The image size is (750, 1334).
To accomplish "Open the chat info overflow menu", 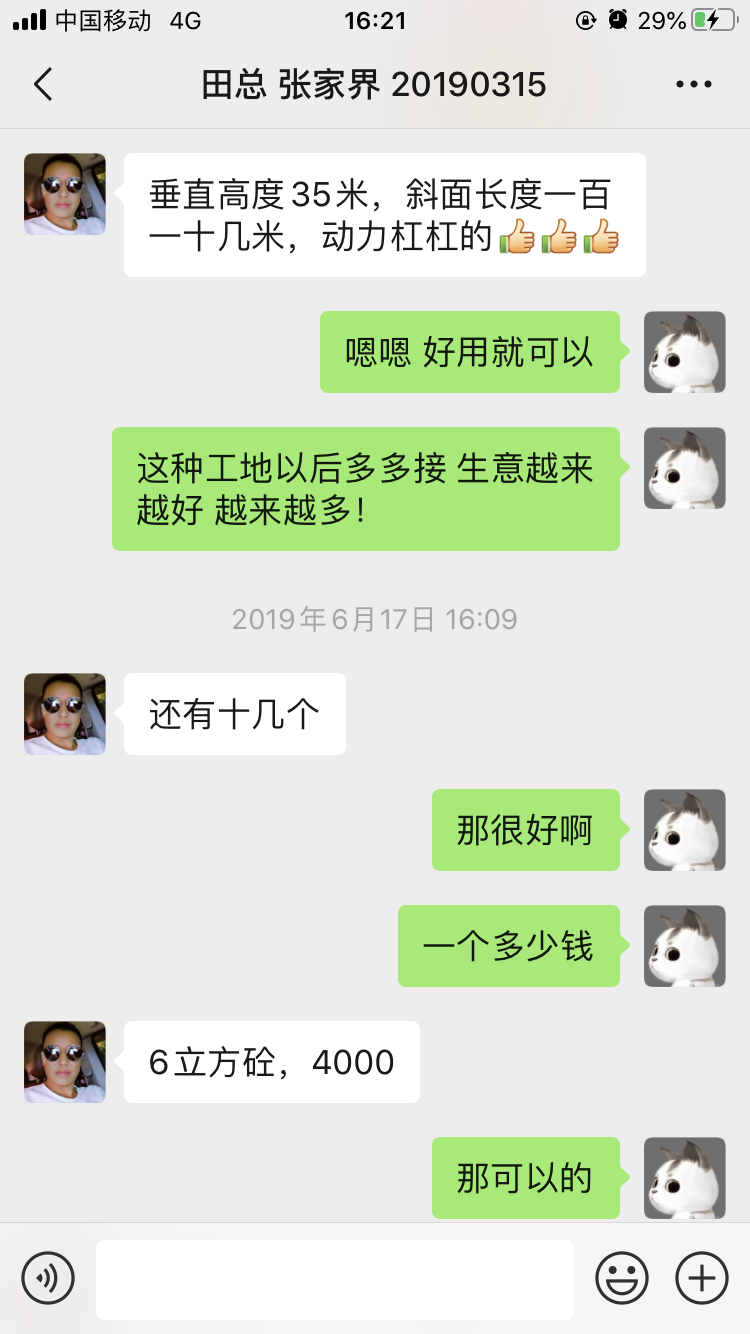I will point(694,85).
